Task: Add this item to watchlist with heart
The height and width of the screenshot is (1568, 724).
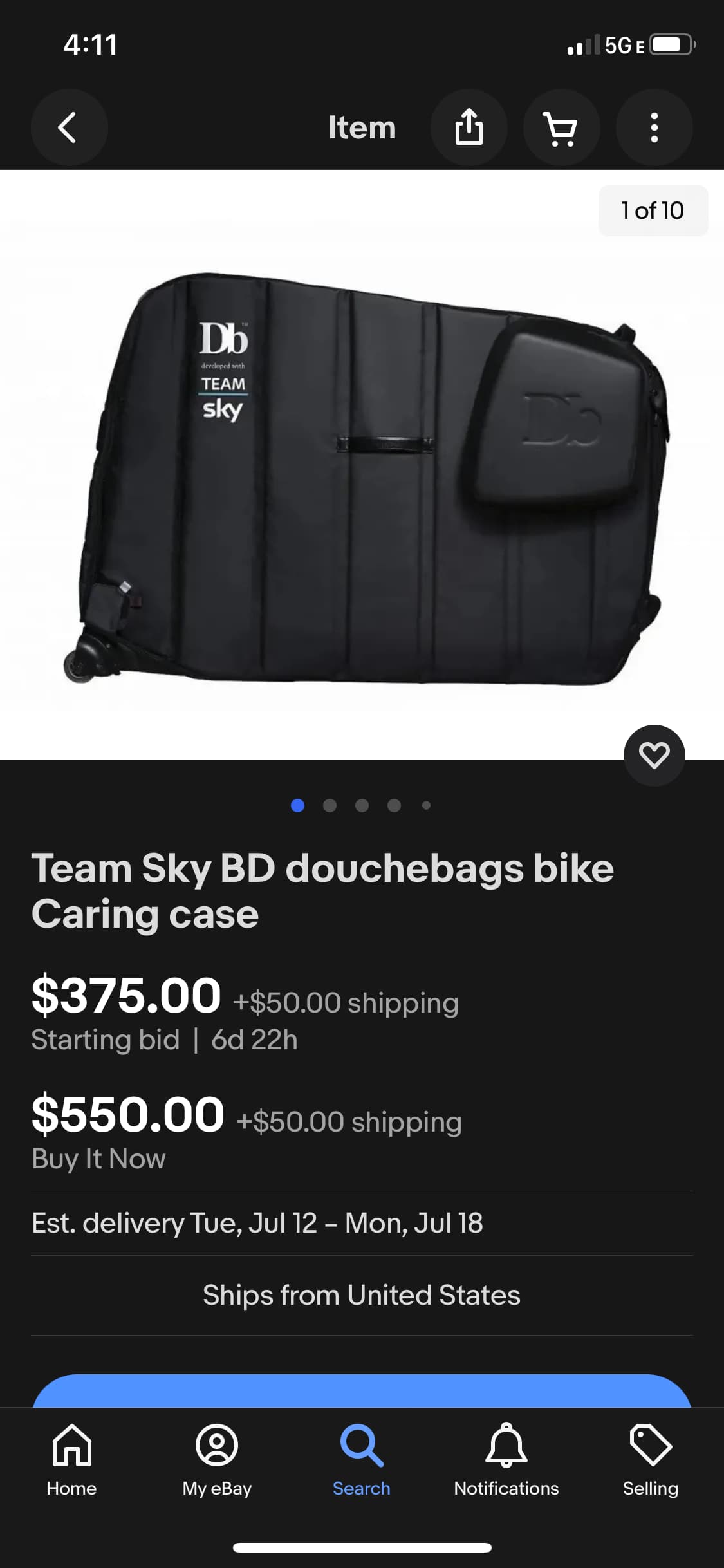Action: [x=654, y=755]
